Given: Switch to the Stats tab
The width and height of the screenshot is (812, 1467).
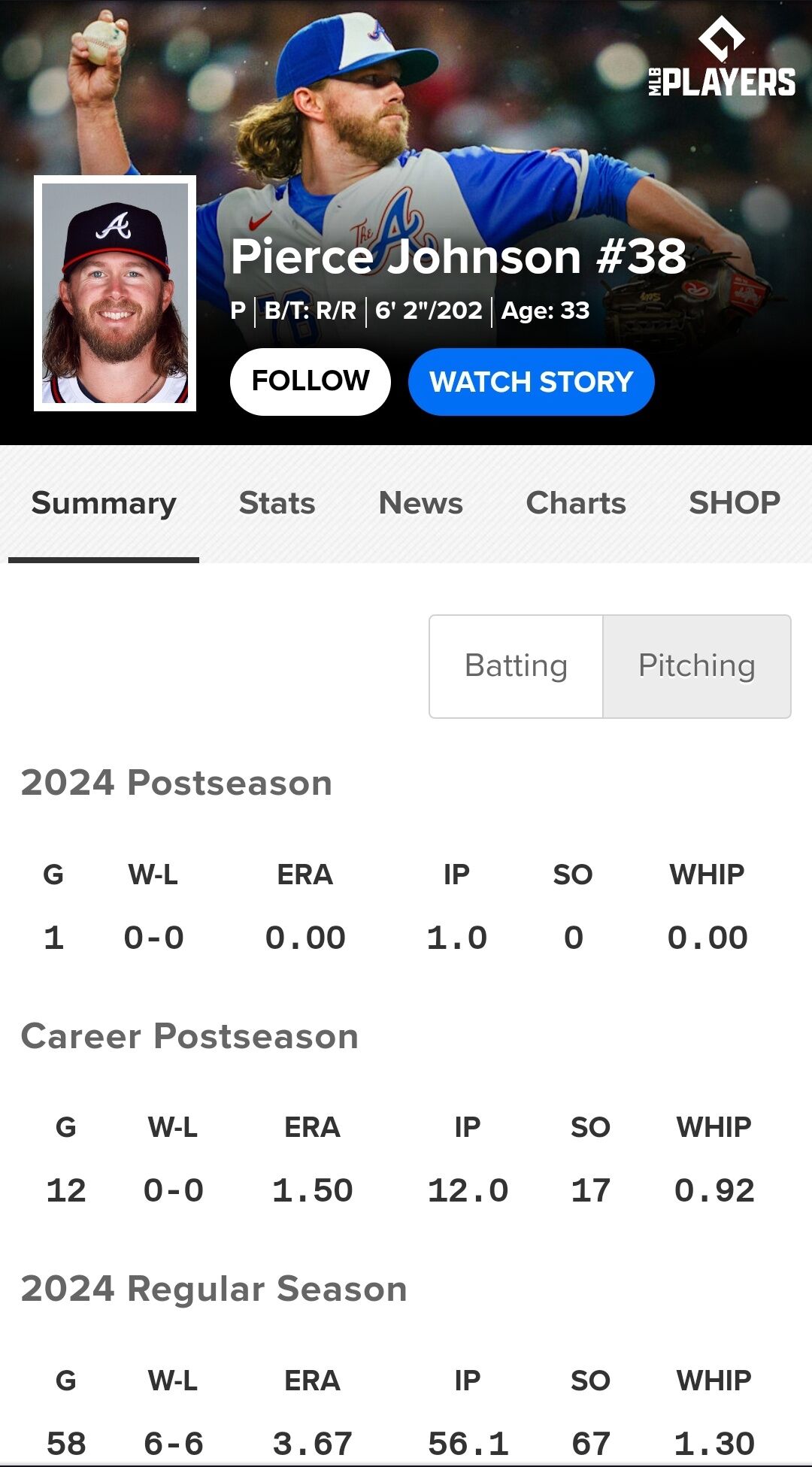Looking at the screenshot, I should tap(277, 503).
